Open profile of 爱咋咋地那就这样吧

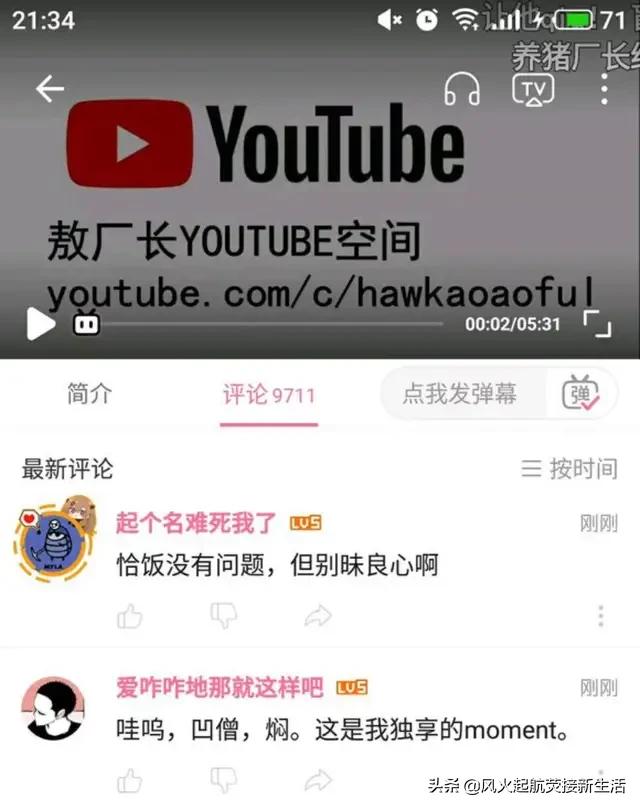coord(54,708)
